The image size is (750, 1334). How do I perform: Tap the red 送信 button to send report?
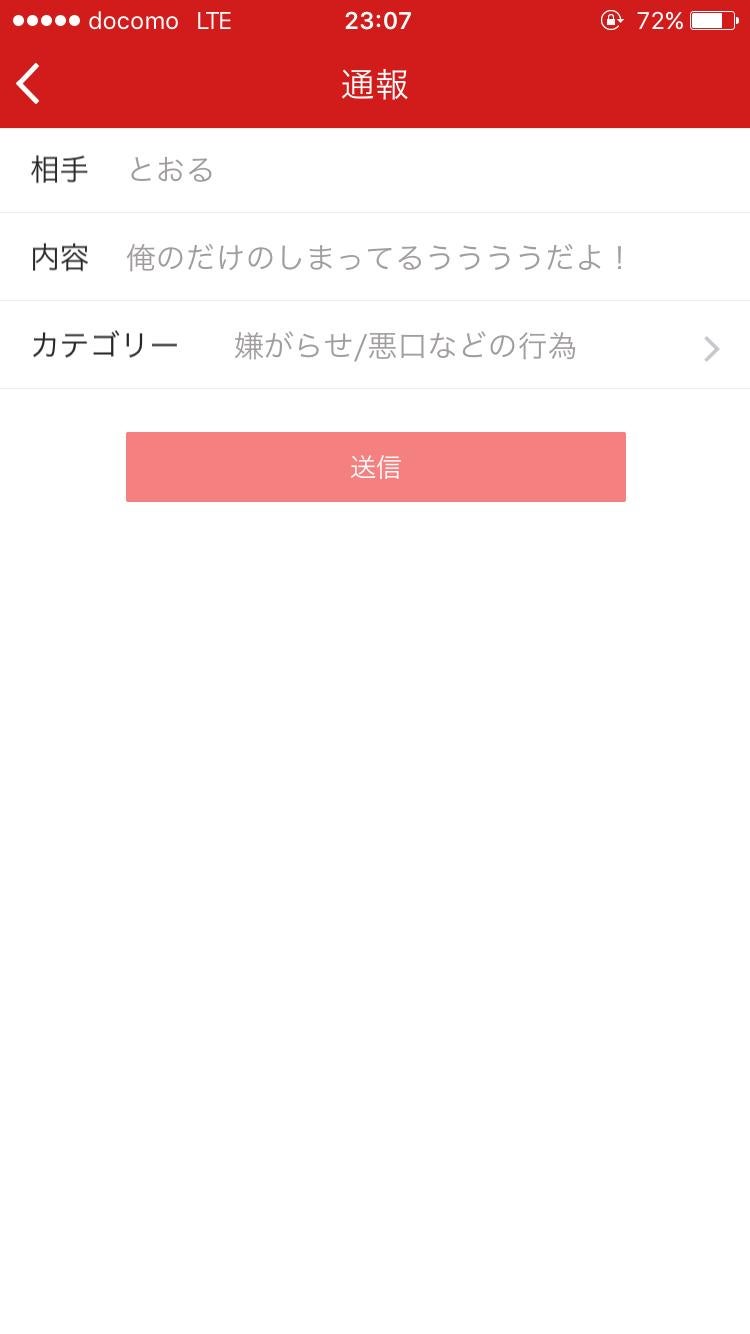coord(375,466)
